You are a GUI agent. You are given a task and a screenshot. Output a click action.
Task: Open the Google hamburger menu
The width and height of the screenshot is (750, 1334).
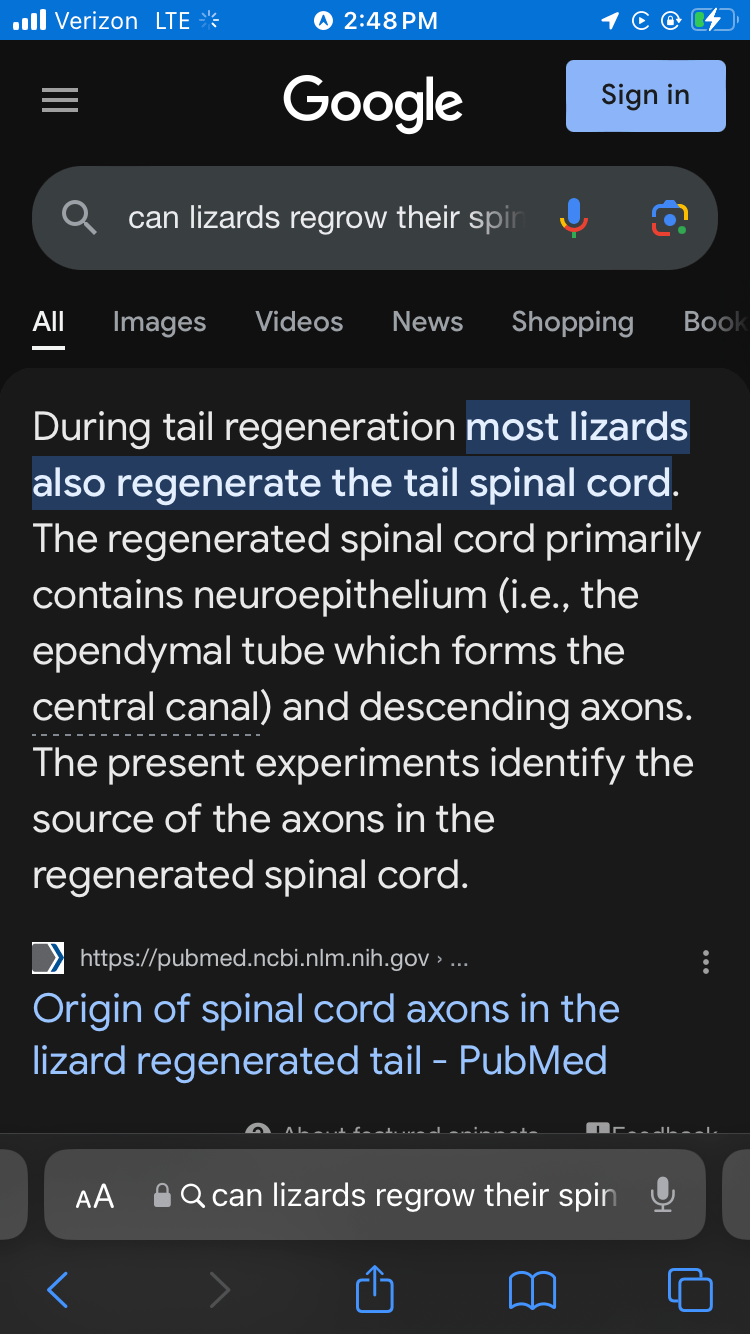tap(60, 100)
